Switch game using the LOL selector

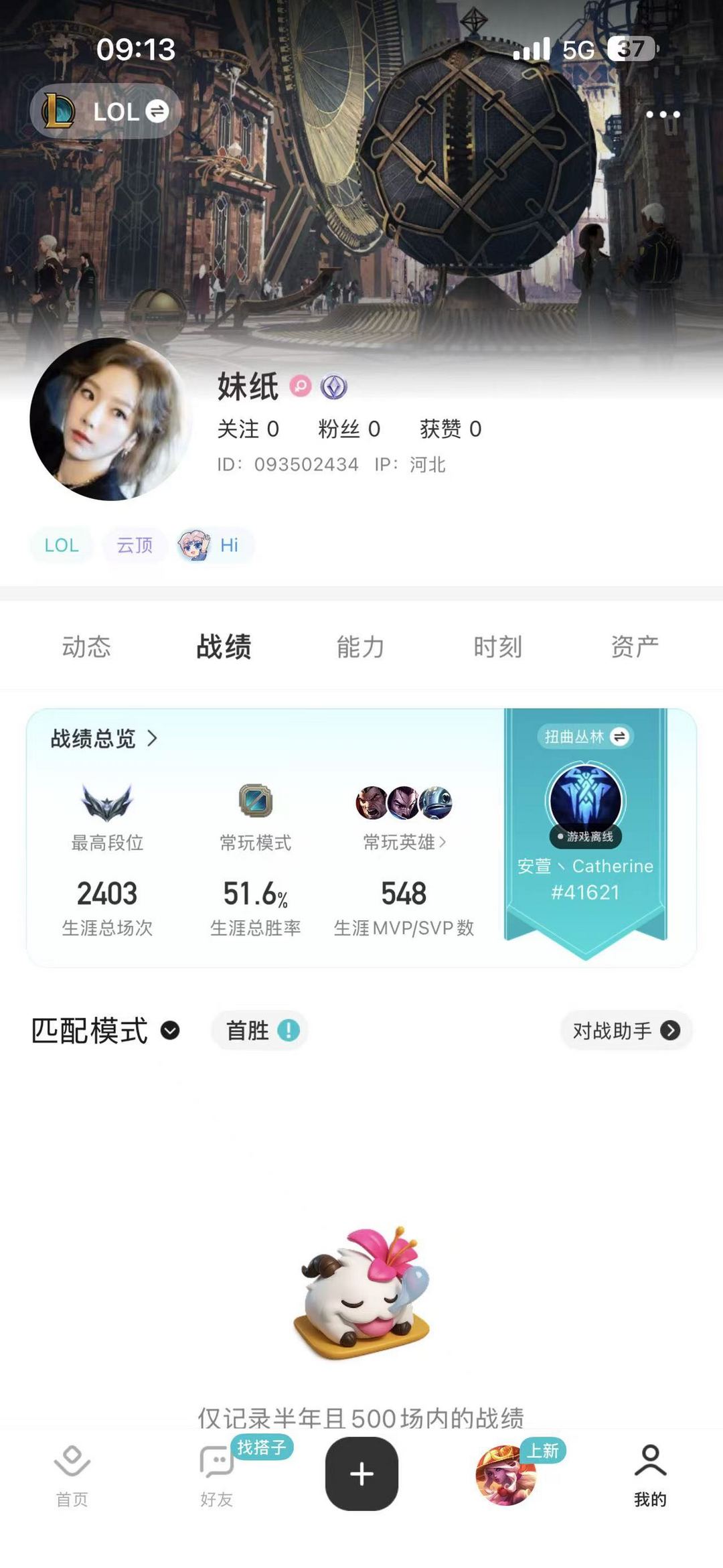tap(105, 111)
